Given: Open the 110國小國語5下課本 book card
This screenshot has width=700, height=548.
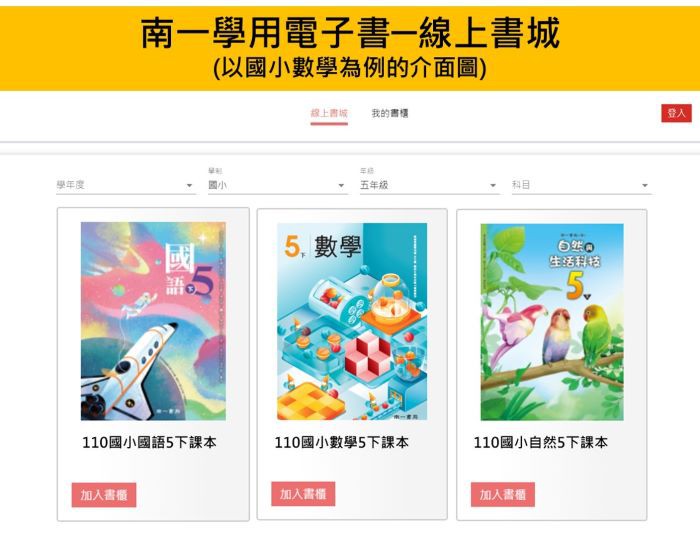Looking at the screenshot, I should pos(153,322).
